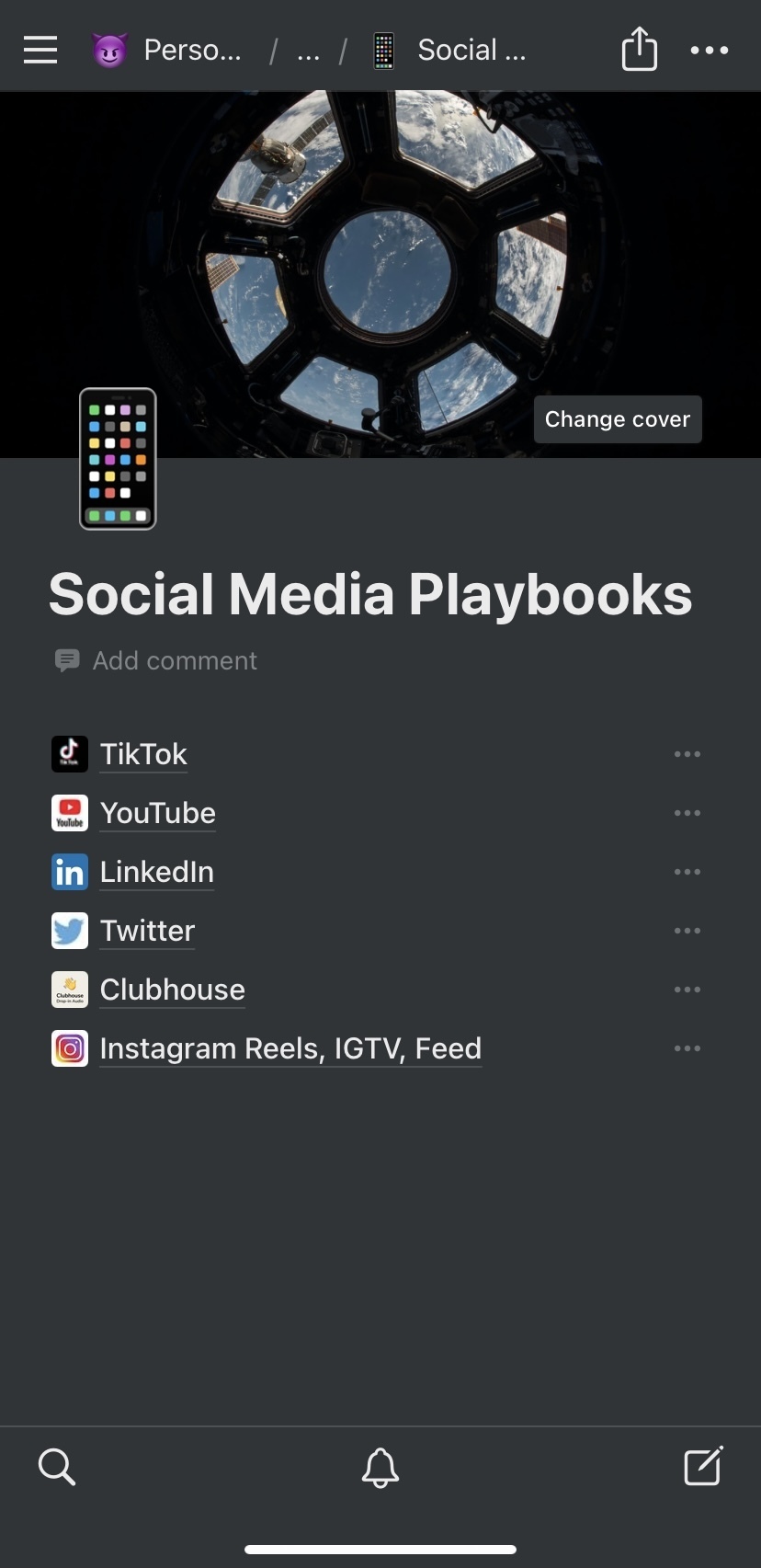Change the phone page icon
This screenshot has width=761, height=1568.
pos(118,459)
